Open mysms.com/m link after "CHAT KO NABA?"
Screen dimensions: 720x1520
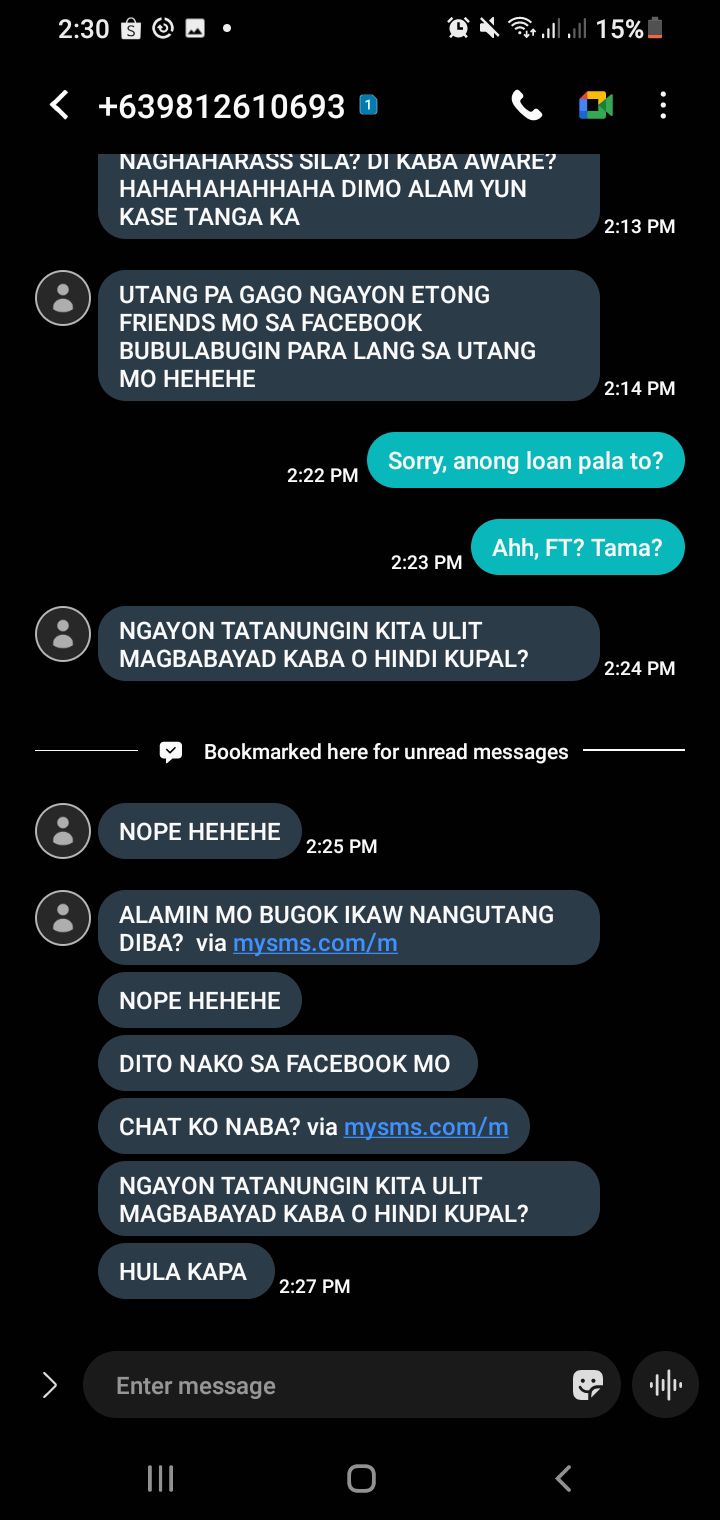click(426, 1127)
